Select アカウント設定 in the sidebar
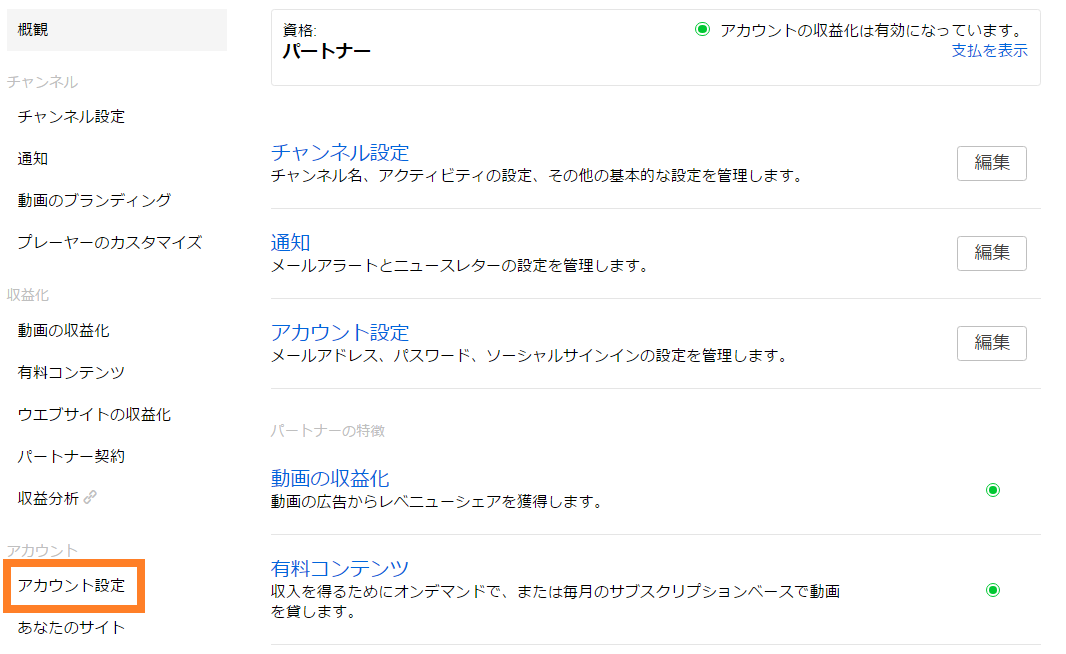The width and height of the screenshot is (1066, 654). [x=71, y=586]
